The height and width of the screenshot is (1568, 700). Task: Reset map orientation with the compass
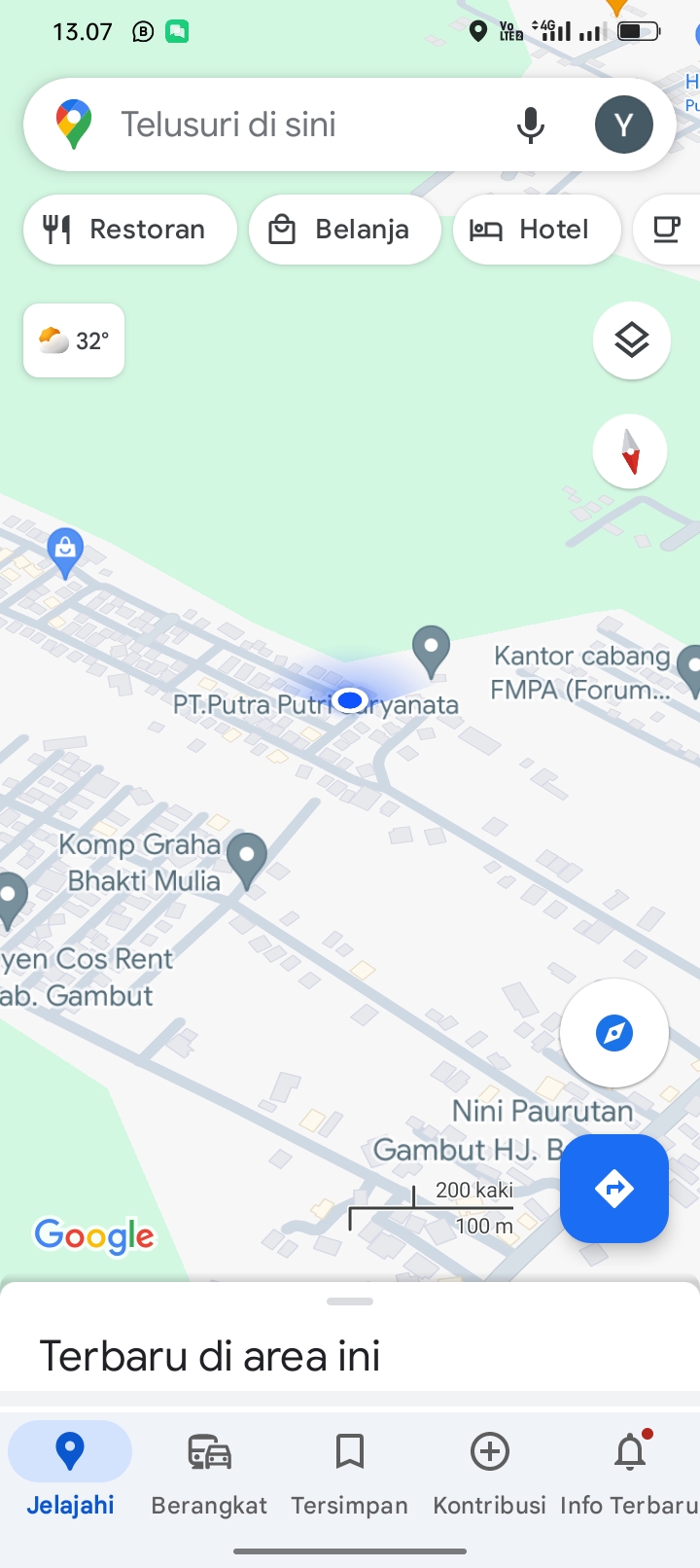[x=630, y=452]
